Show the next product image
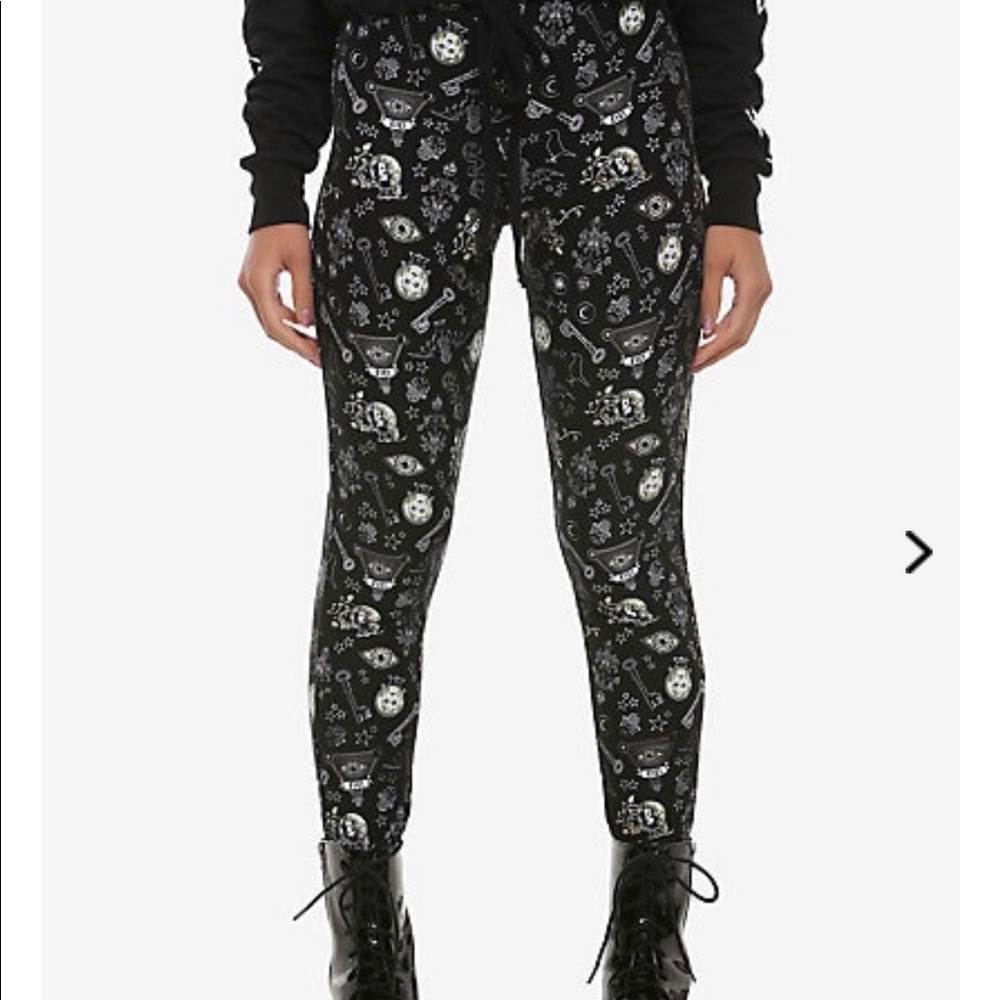This screenshot has height=1000, width=1000. pyautogui.click(x=918, y=552)
